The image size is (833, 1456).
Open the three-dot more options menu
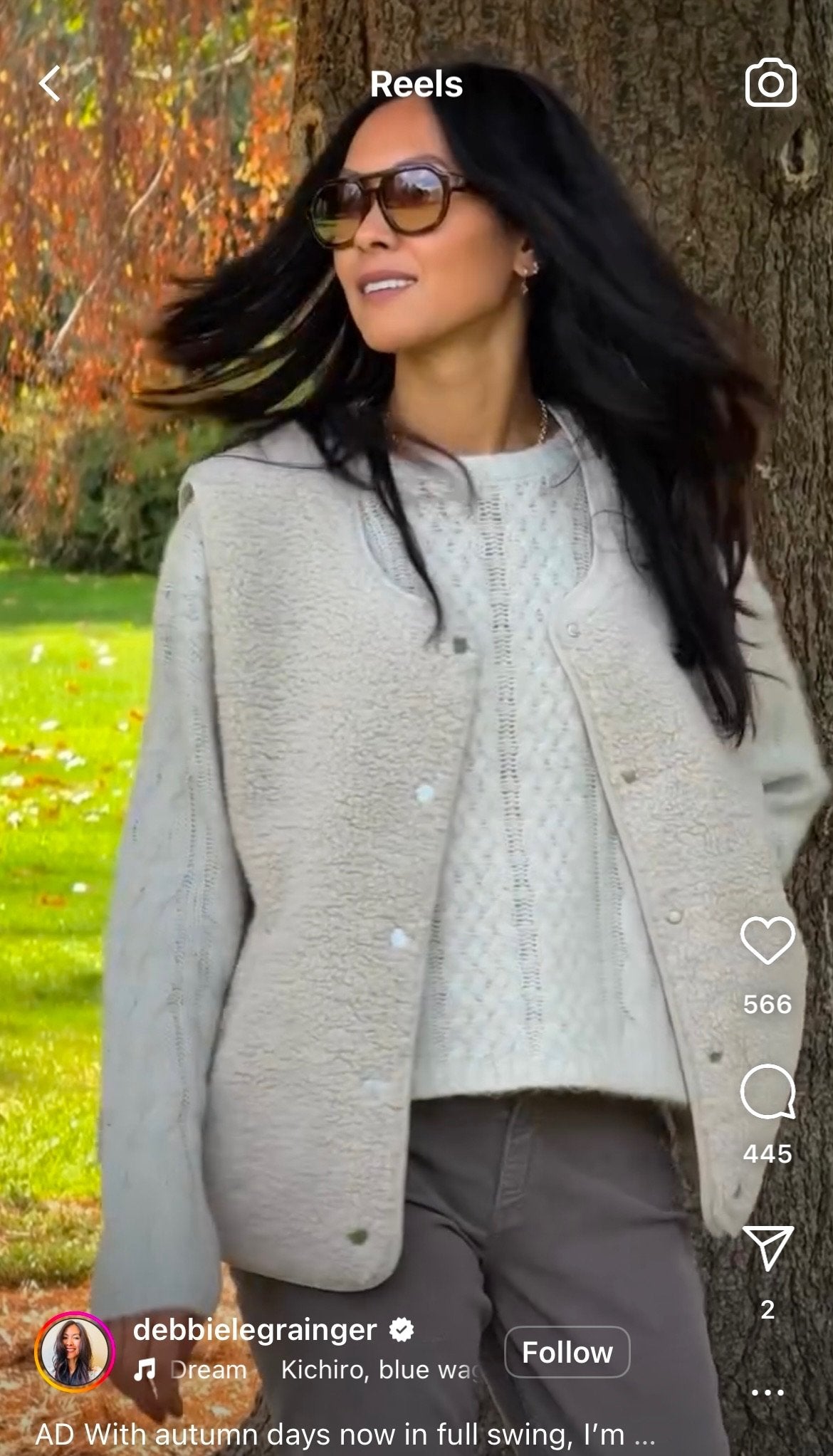point(767,1392)
